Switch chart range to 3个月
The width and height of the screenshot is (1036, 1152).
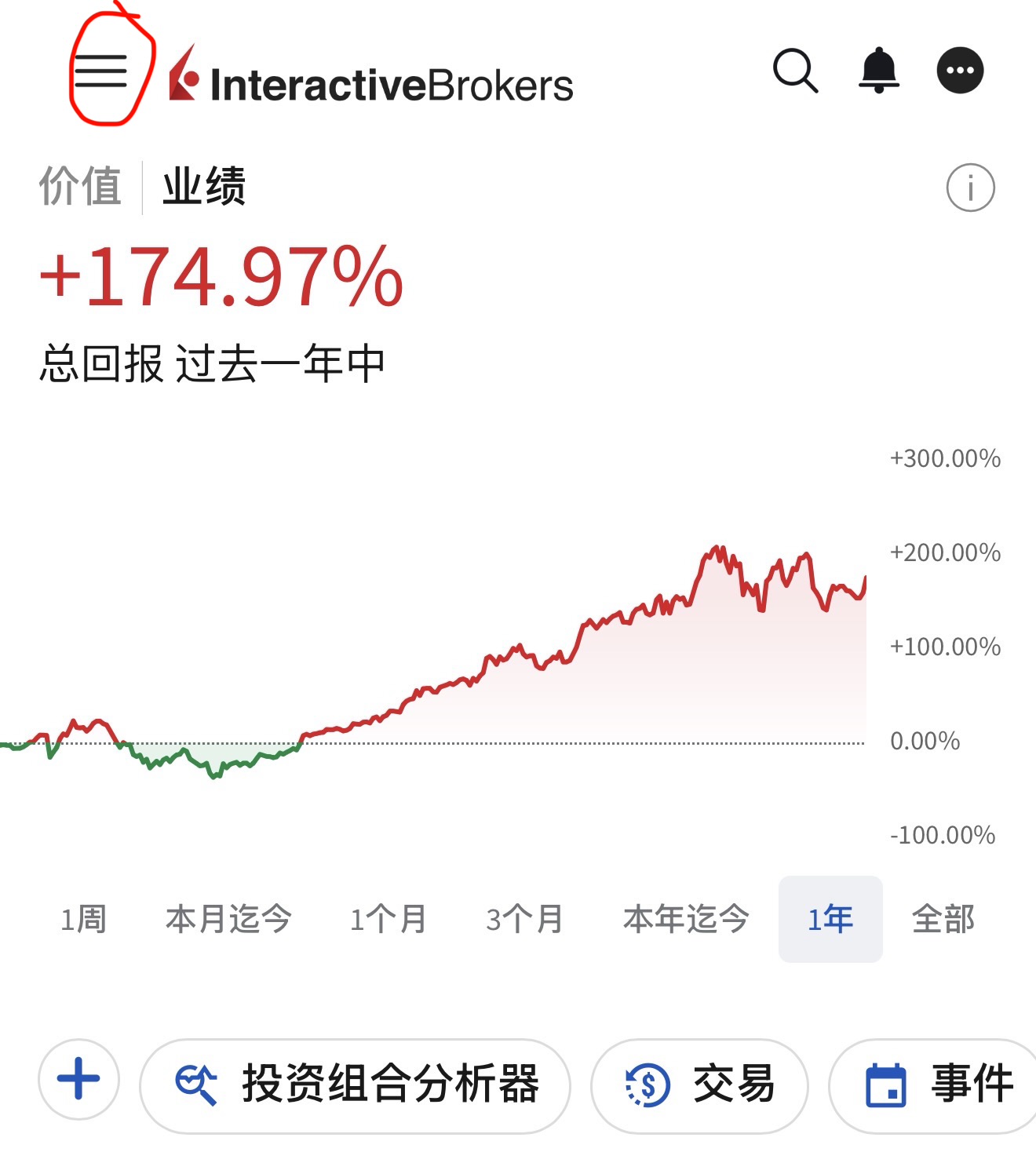pyautogui.click(x=524, y=920)
